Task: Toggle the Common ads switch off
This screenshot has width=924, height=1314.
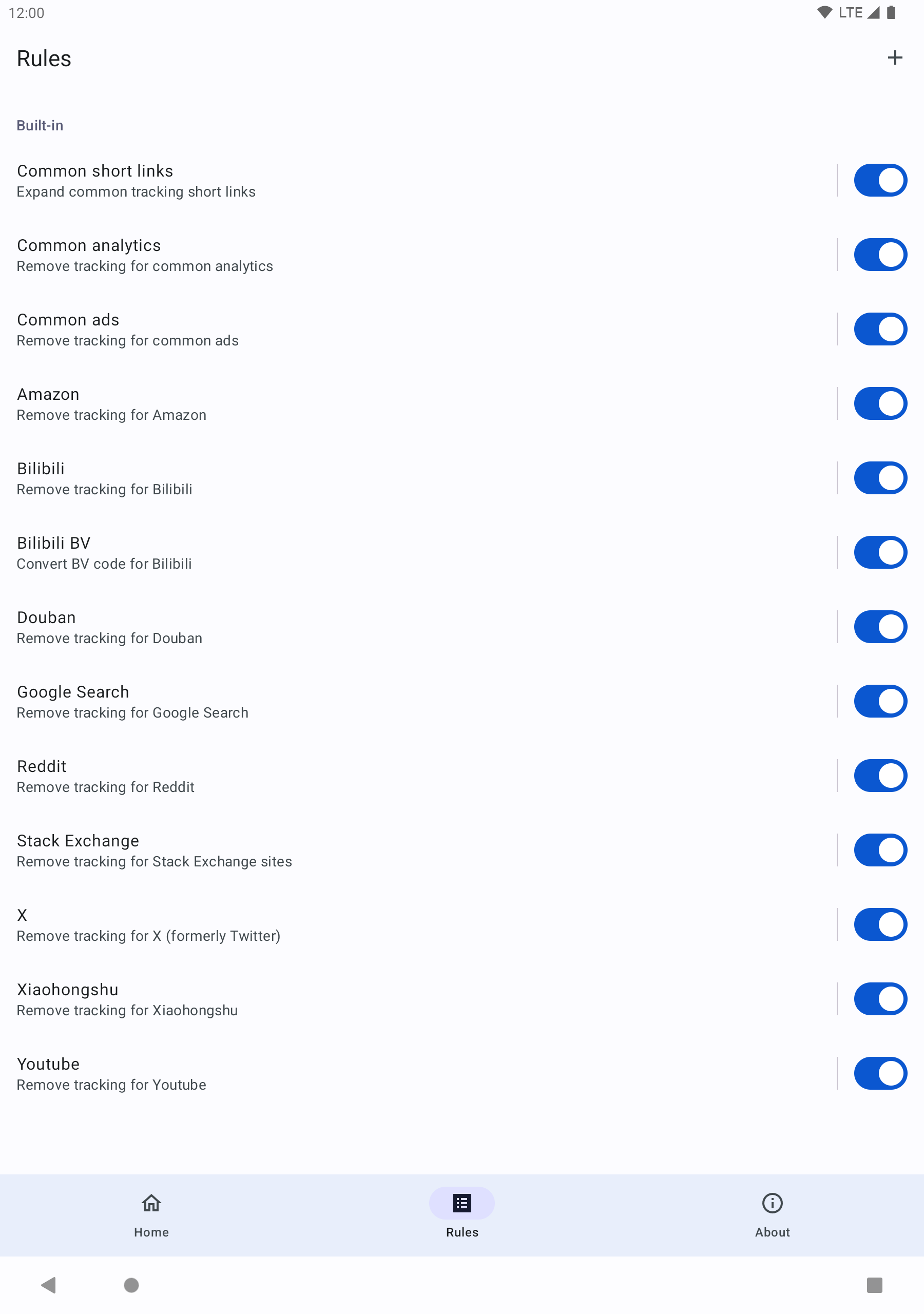Action: tap(880, 329)
